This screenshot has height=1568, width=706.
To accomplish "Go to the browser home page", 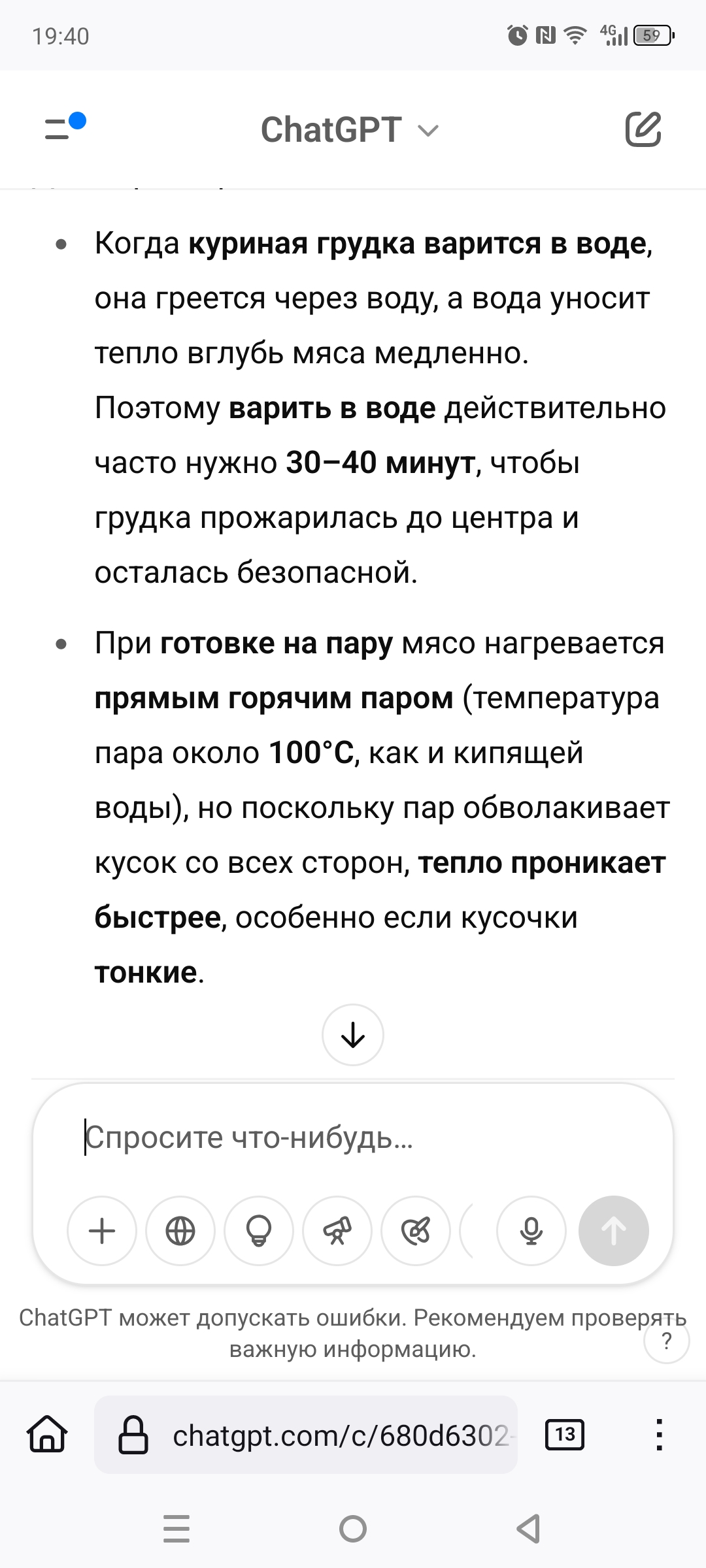I will click(x=47, y=1435).
